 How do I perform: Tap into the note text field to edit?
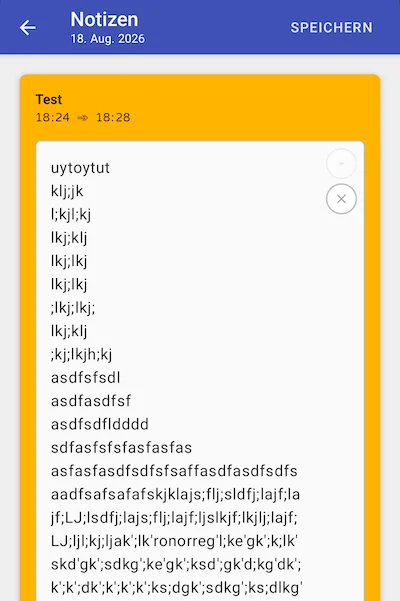[200, 371]
